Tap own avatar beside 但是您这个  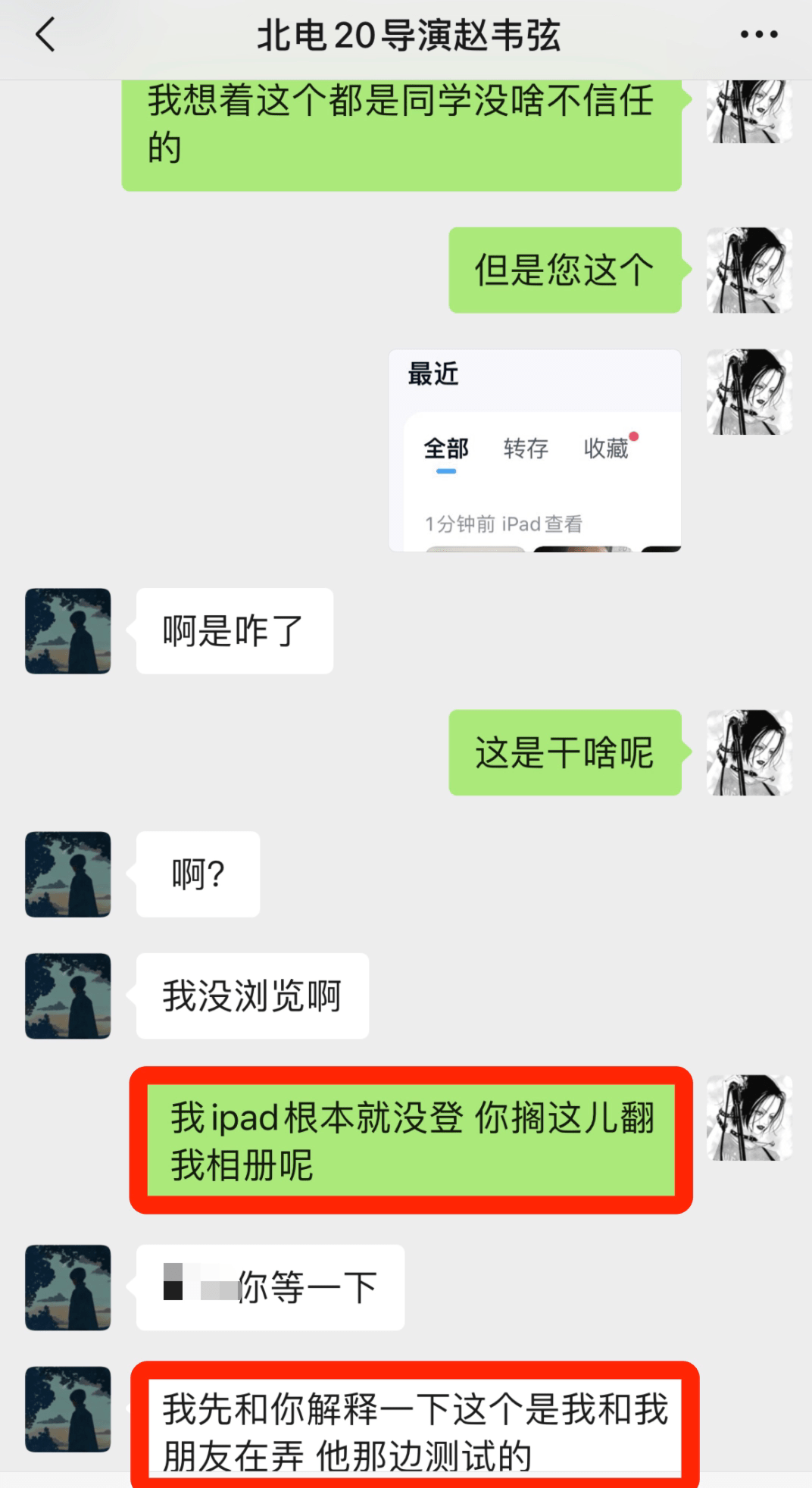(x=749, y=270)
